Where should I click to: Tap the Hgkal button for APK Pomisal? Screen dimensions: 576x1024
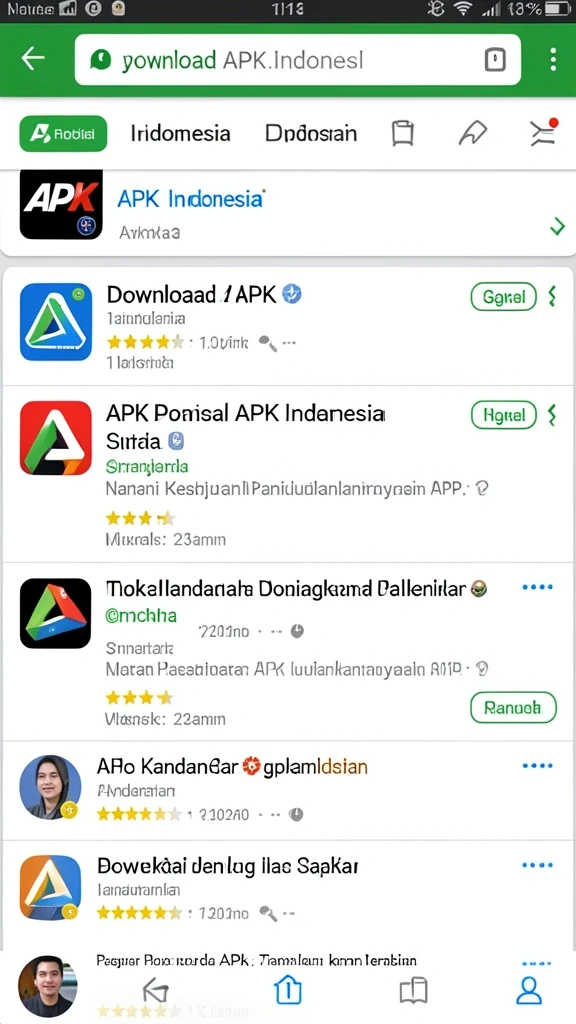coord(503,415)
